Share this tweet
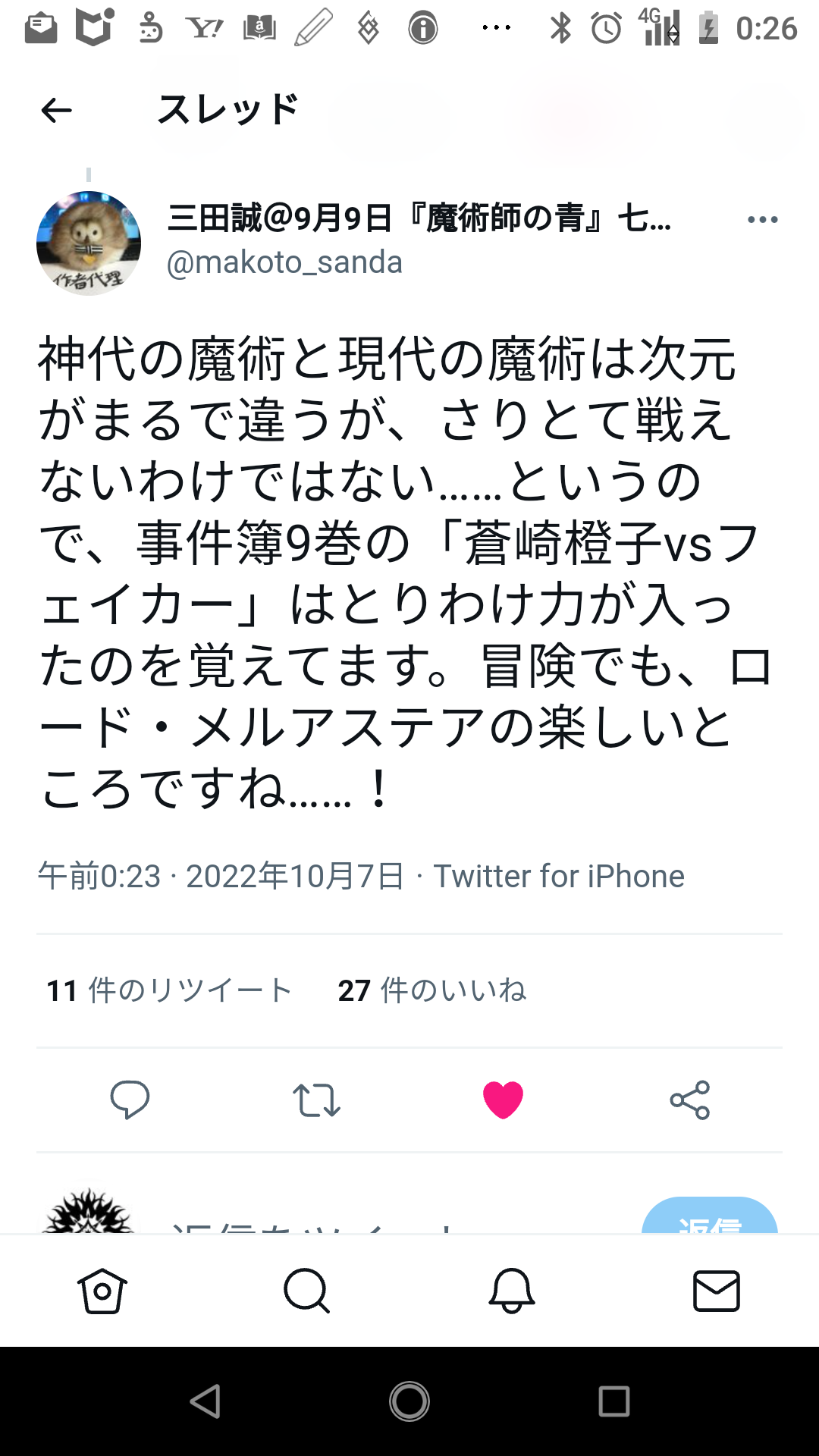 pyautogui.click(x=689, y=1100)
